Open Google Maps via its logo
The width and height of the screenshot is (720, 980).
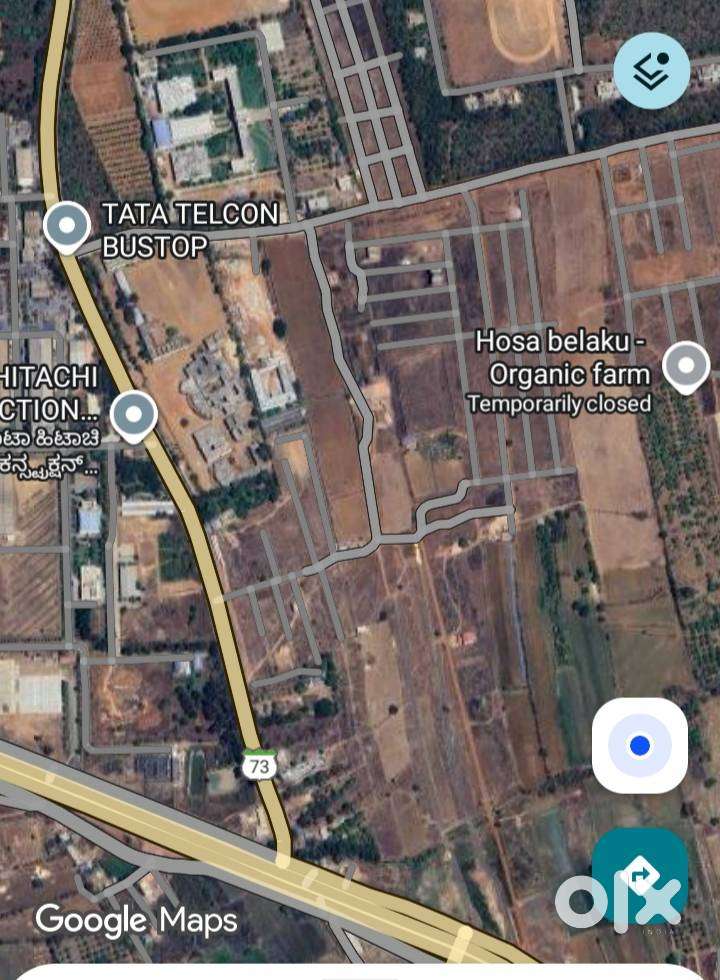pos(136,921)
